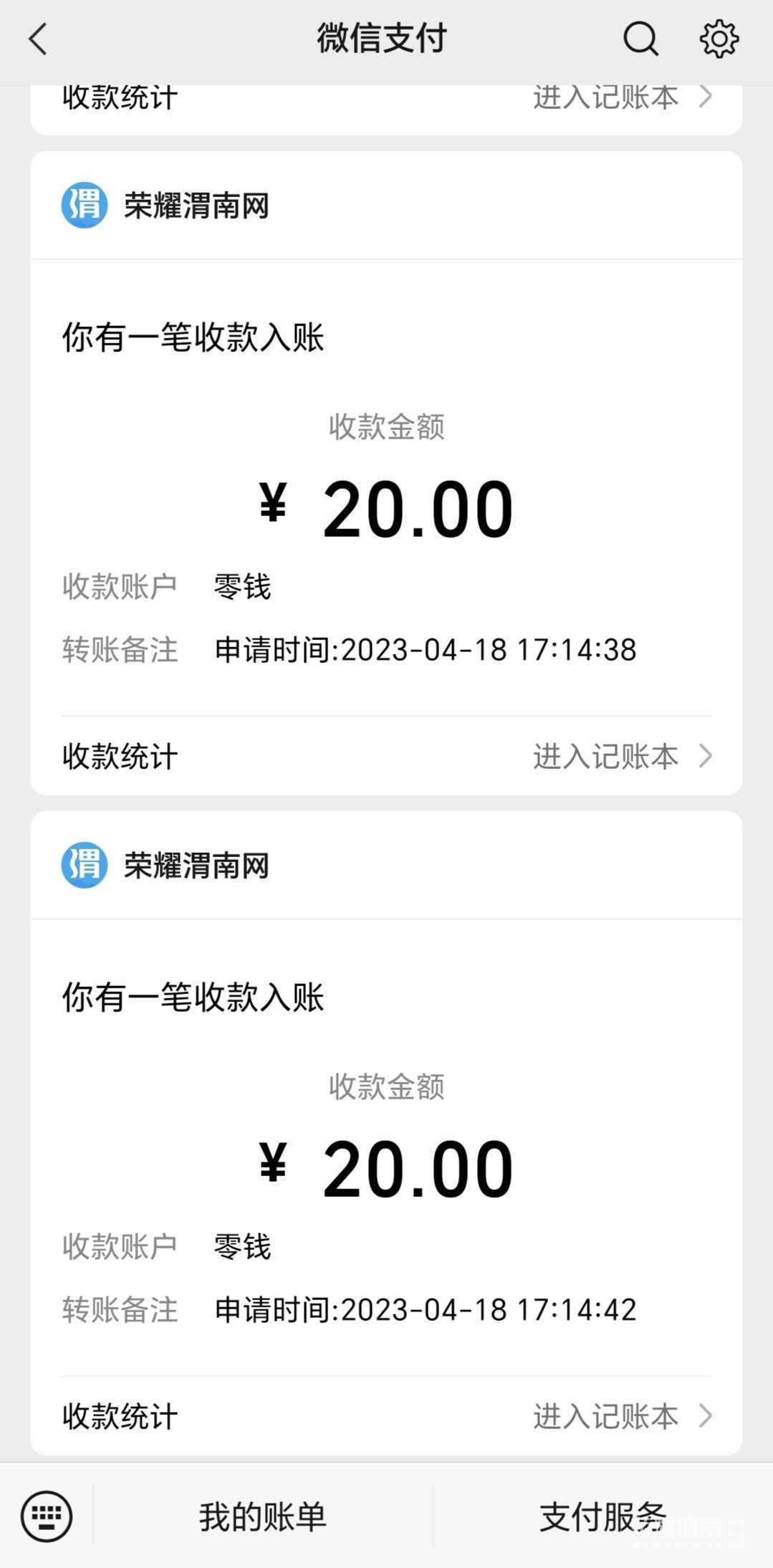Open the settings gear icon
773x1568 pixels.
click(x=719, y=39)
